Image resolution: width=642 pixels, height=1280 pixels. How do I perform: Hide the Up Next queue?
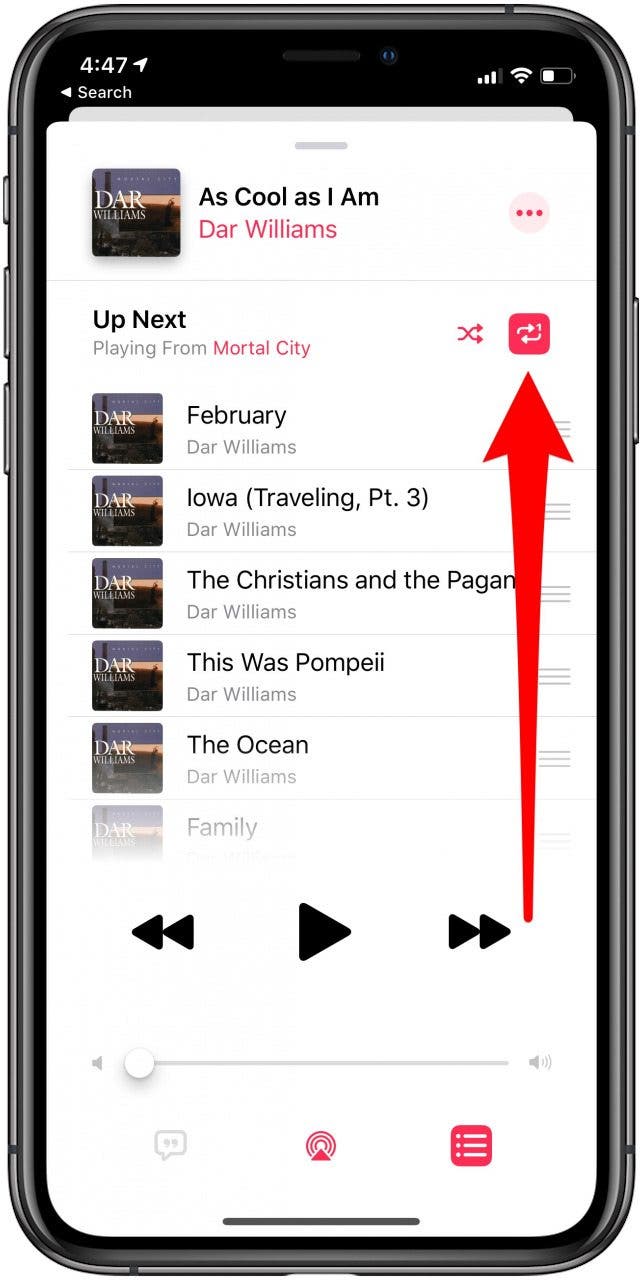[471, 1146]
